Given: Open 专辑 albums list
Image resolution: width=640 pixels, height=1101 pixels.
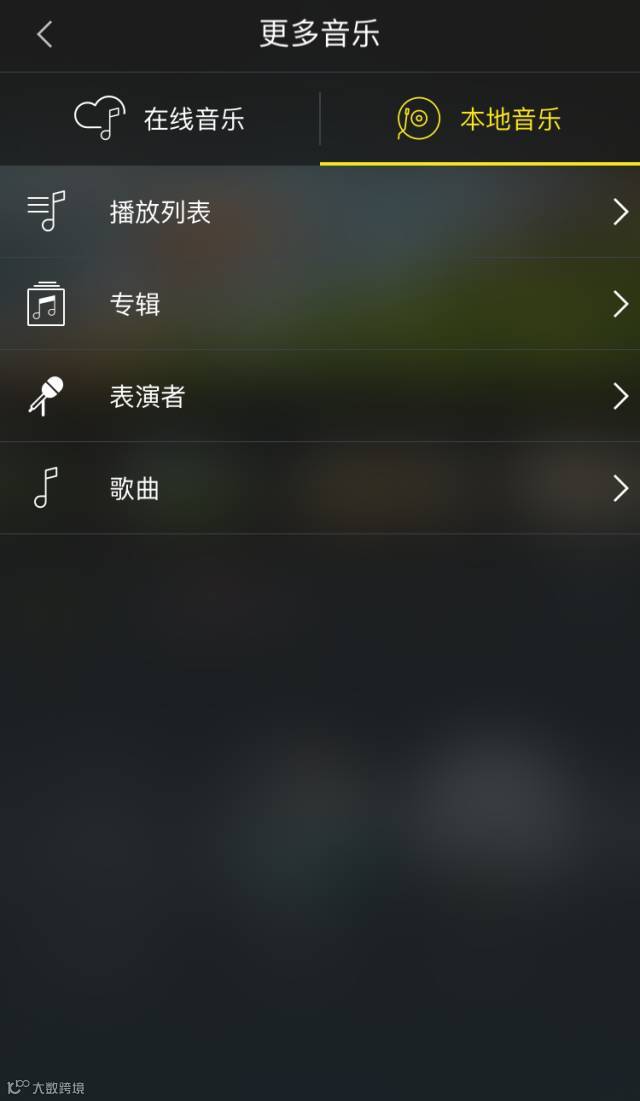Looking at the screenshot, I should coord(320,304).
